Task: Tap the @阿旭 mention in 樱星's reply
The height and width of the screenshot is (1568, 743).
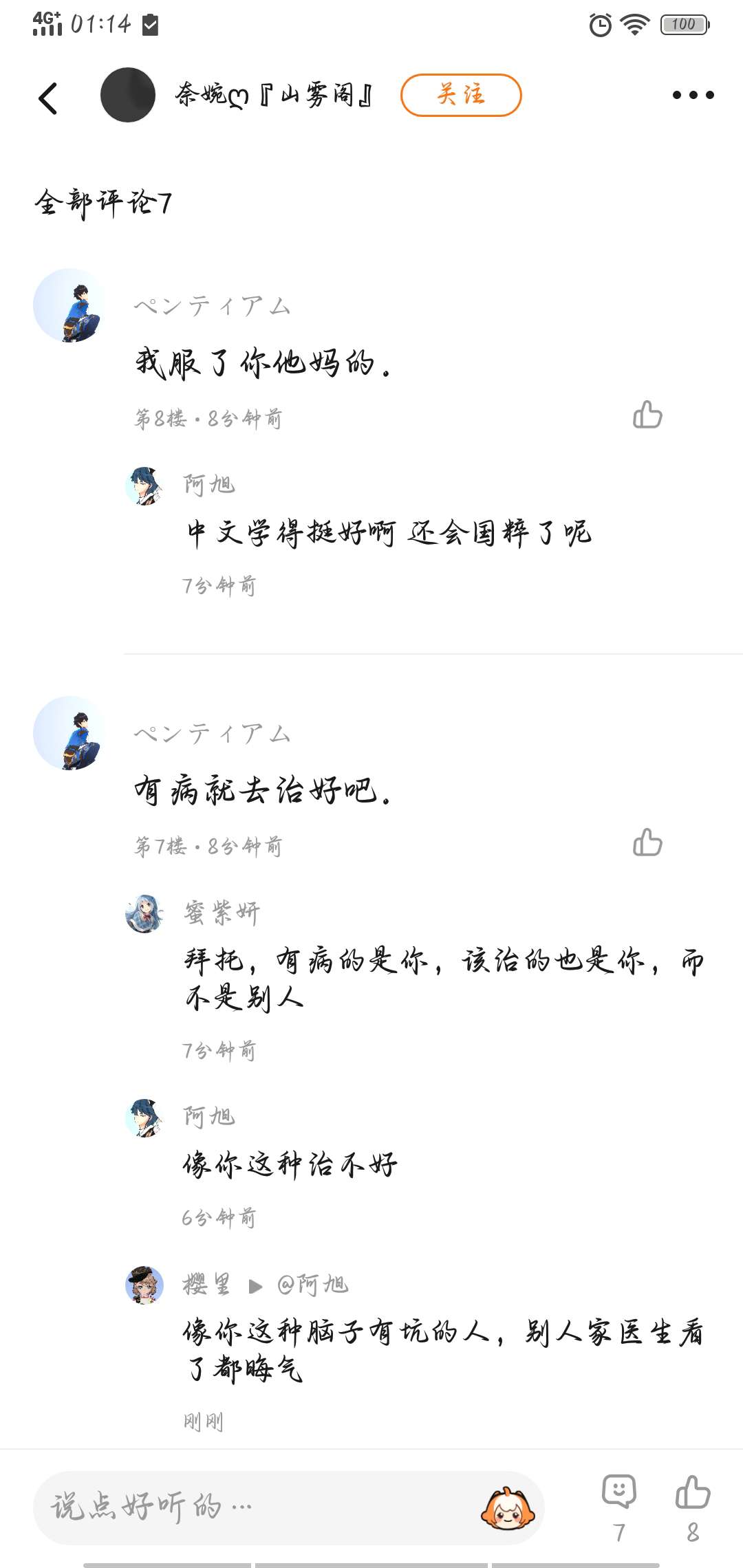Action: coord(313,1284)
